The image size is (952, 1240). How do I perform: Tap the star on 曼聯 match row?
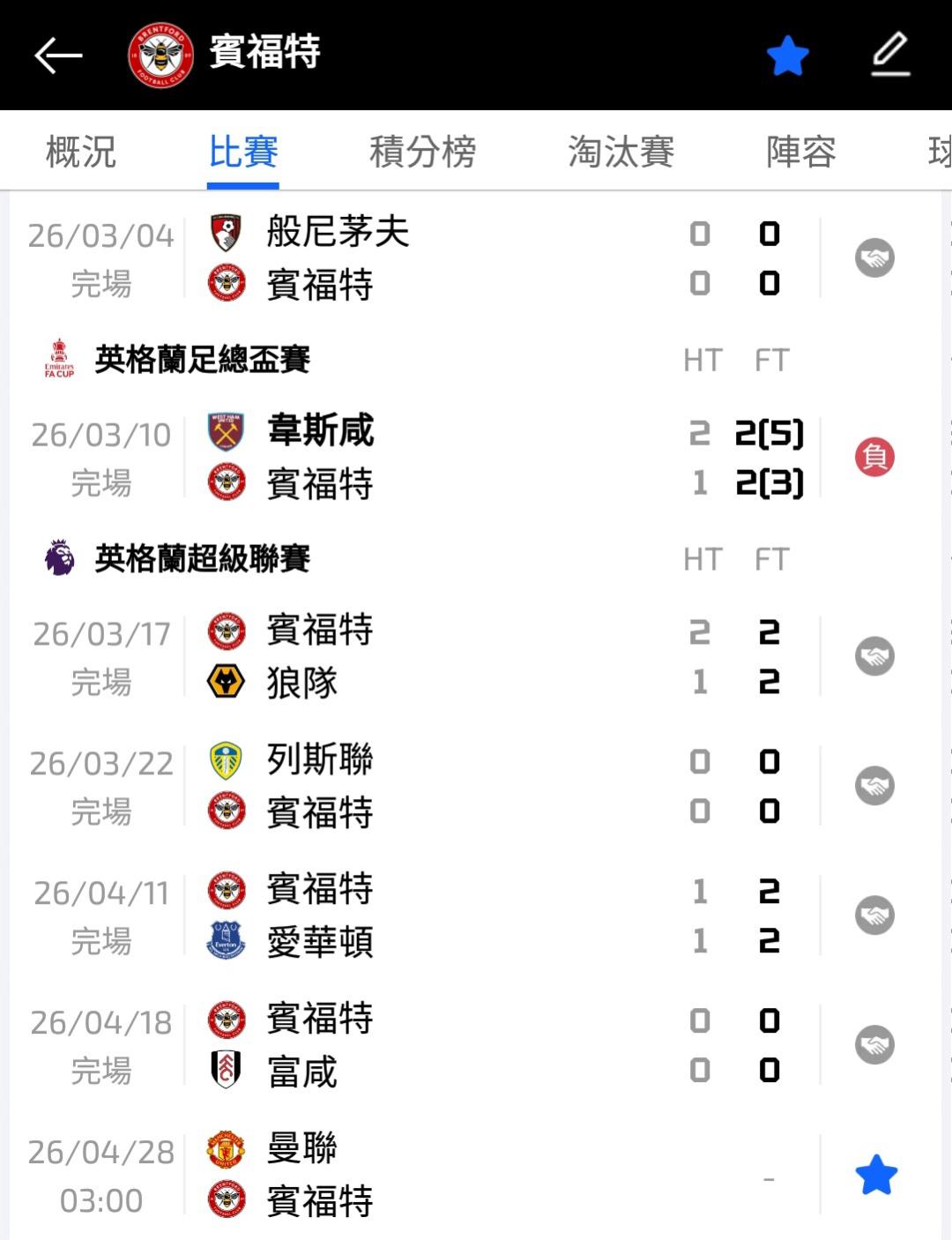coord(876,1175)
